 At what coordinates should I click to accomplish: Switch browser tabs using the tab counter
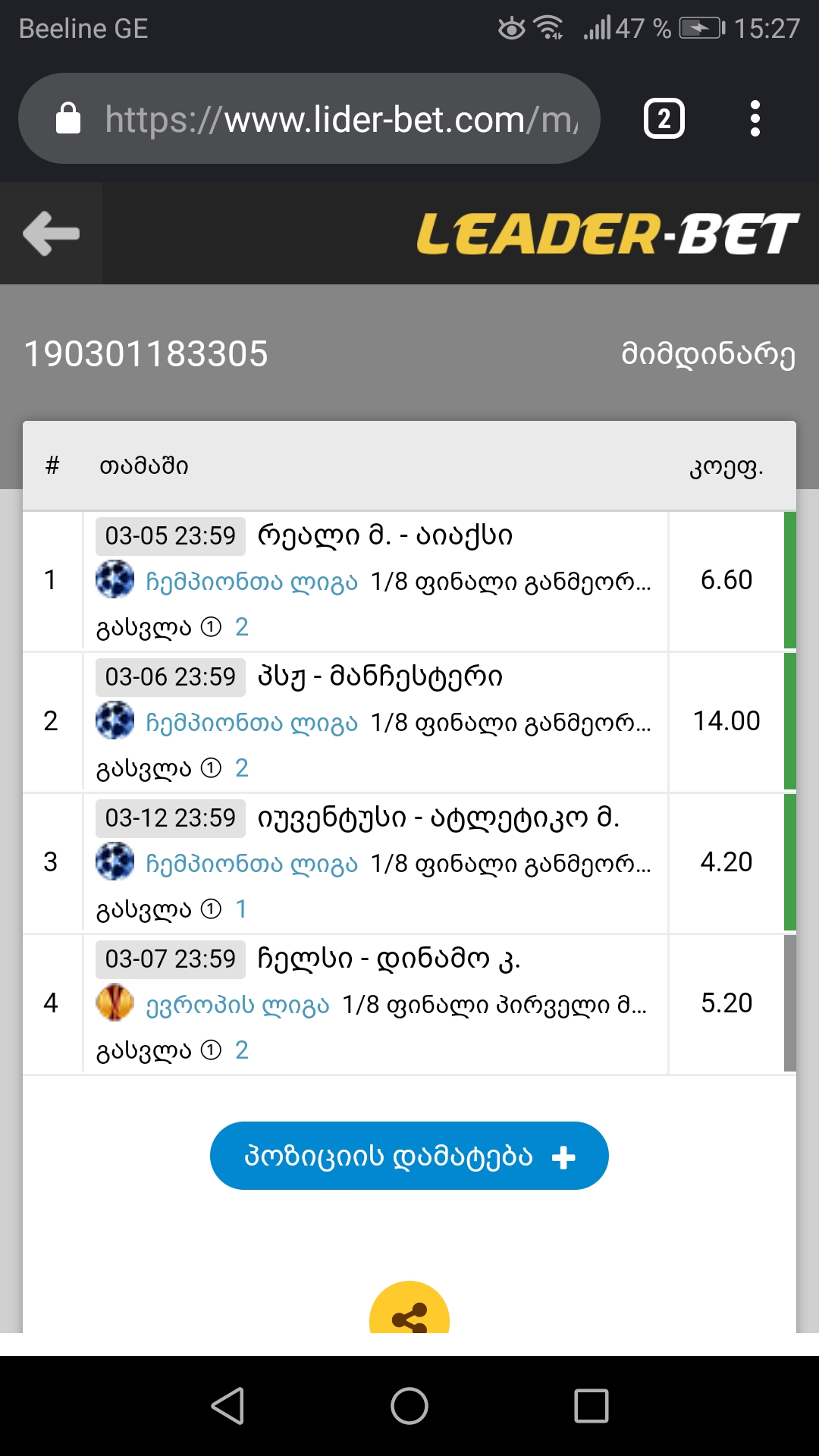tap(664, 118)
